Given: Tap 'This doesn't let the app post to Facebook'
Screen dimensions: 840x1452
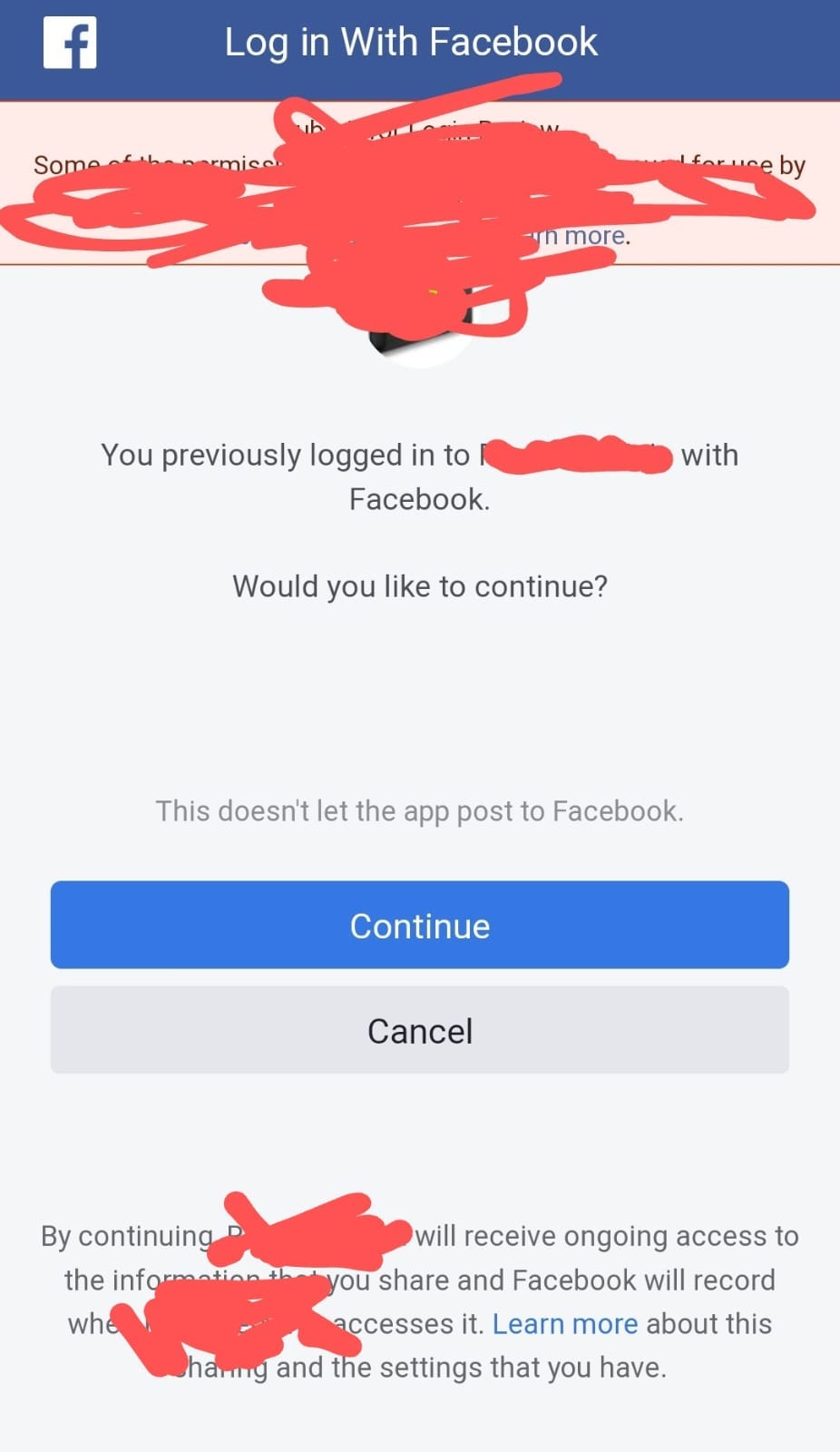Looking at the screenshot, I should pyautogui.click(x=419, y=810).
